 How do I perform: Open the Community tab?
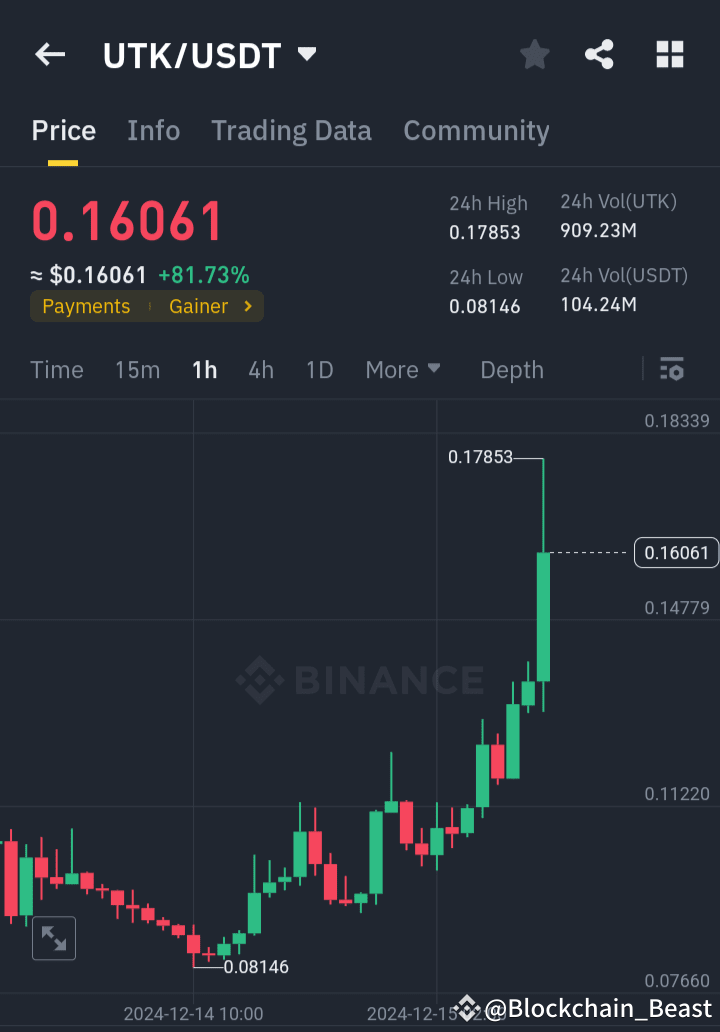[476, 130]
